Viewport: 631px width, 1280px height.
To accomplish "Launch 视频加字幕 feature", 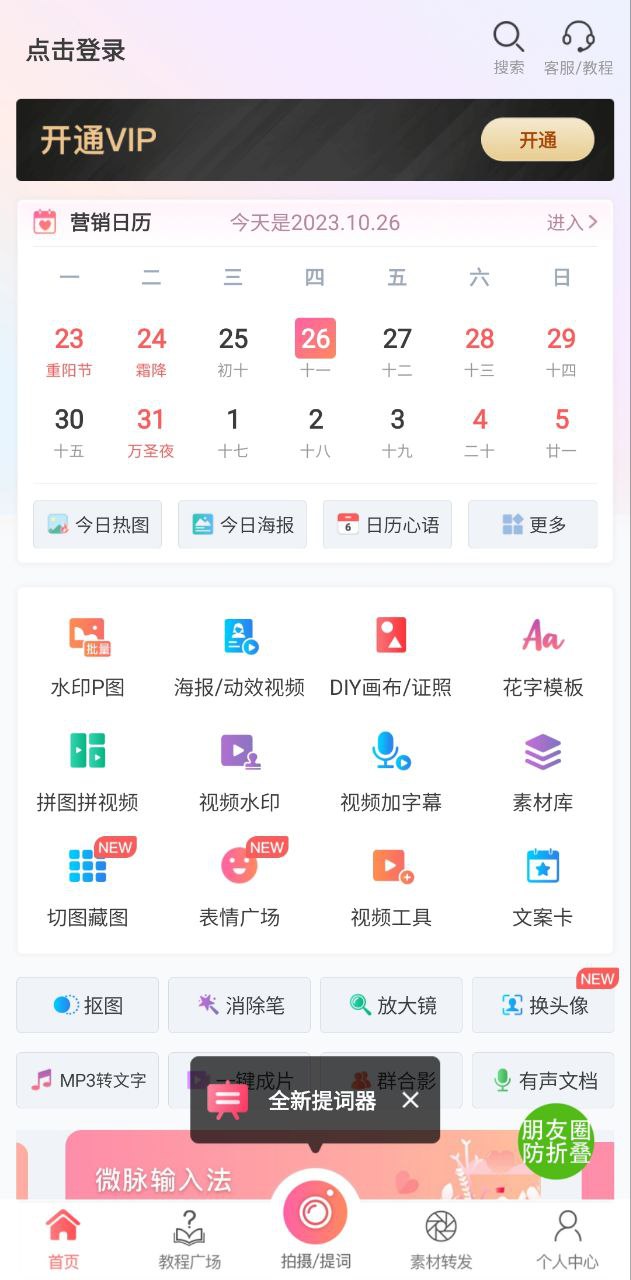I will (391, 771).
